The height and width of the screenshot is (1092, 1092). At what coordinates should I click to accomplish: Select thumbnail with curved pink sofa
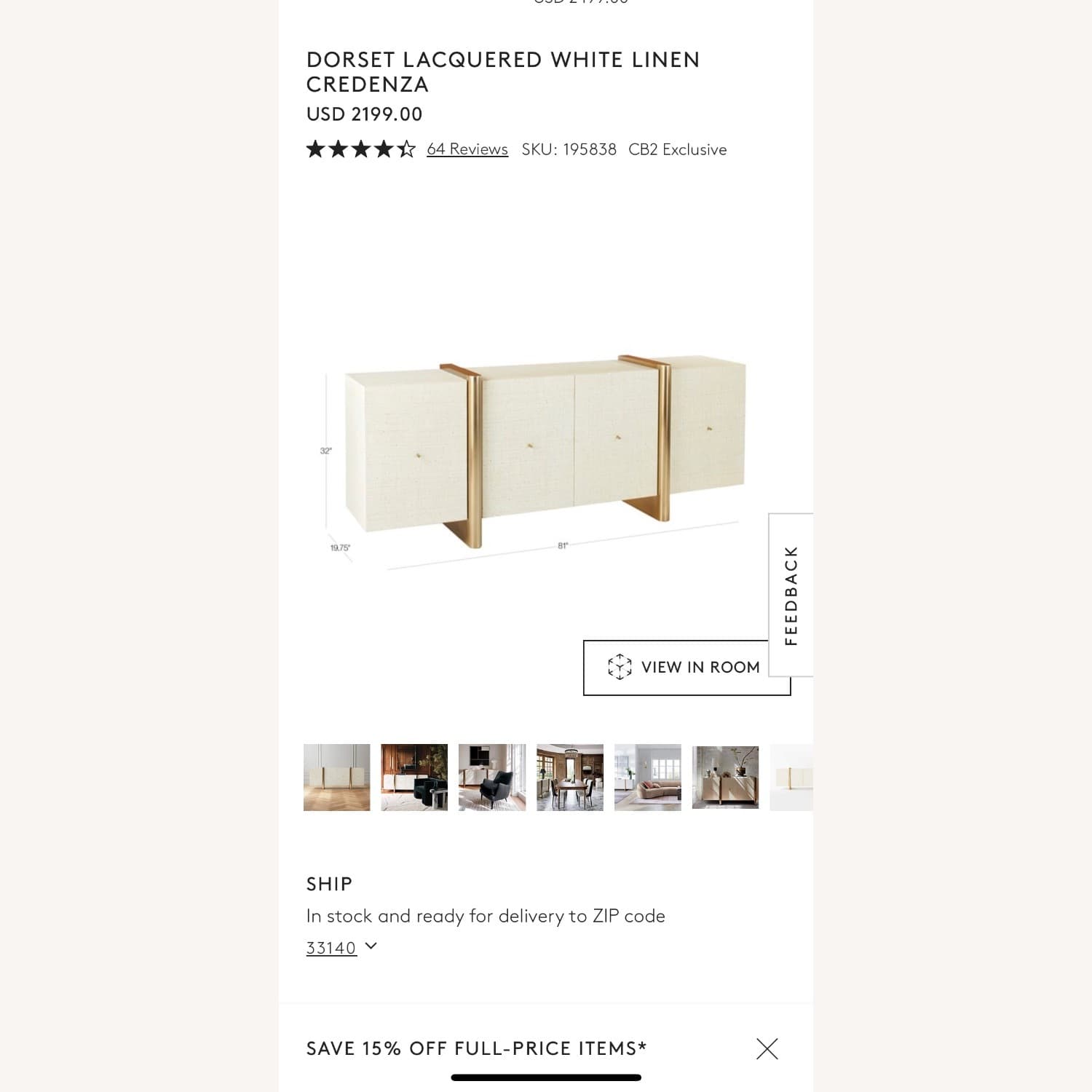click(x=648, y=778)
